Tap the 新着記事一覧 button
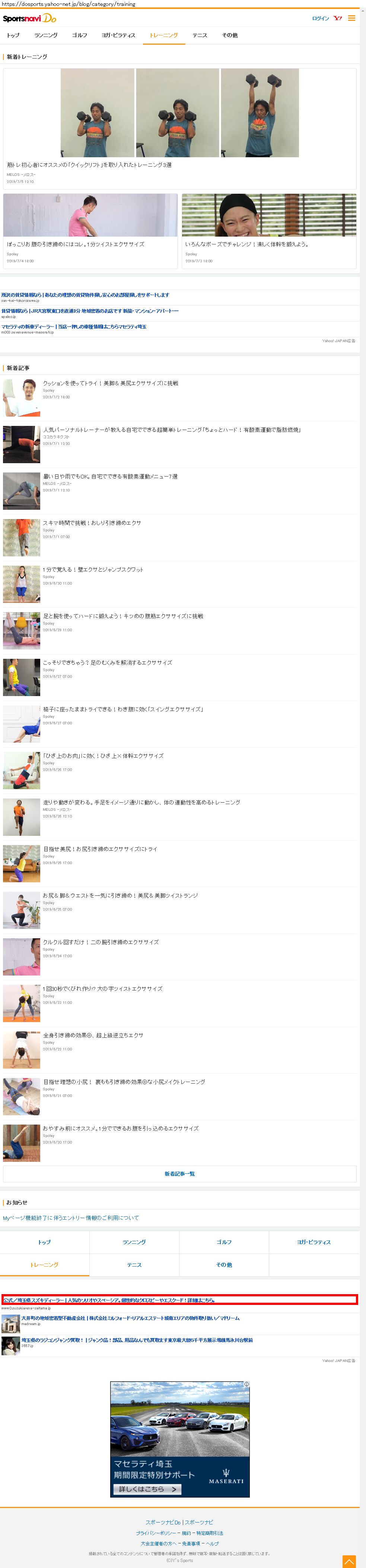Image resolution: width=366 pixels, height=1568 pixels. (x=179, y=1173)
